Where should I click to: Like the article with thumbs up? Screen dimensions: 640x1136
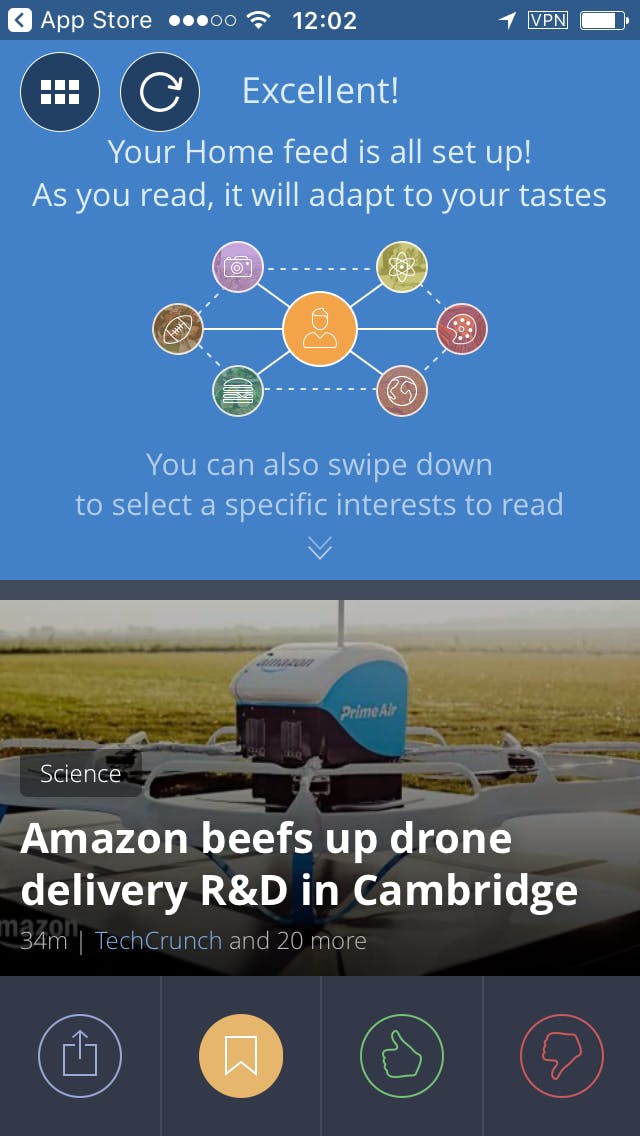(401, 1056)
